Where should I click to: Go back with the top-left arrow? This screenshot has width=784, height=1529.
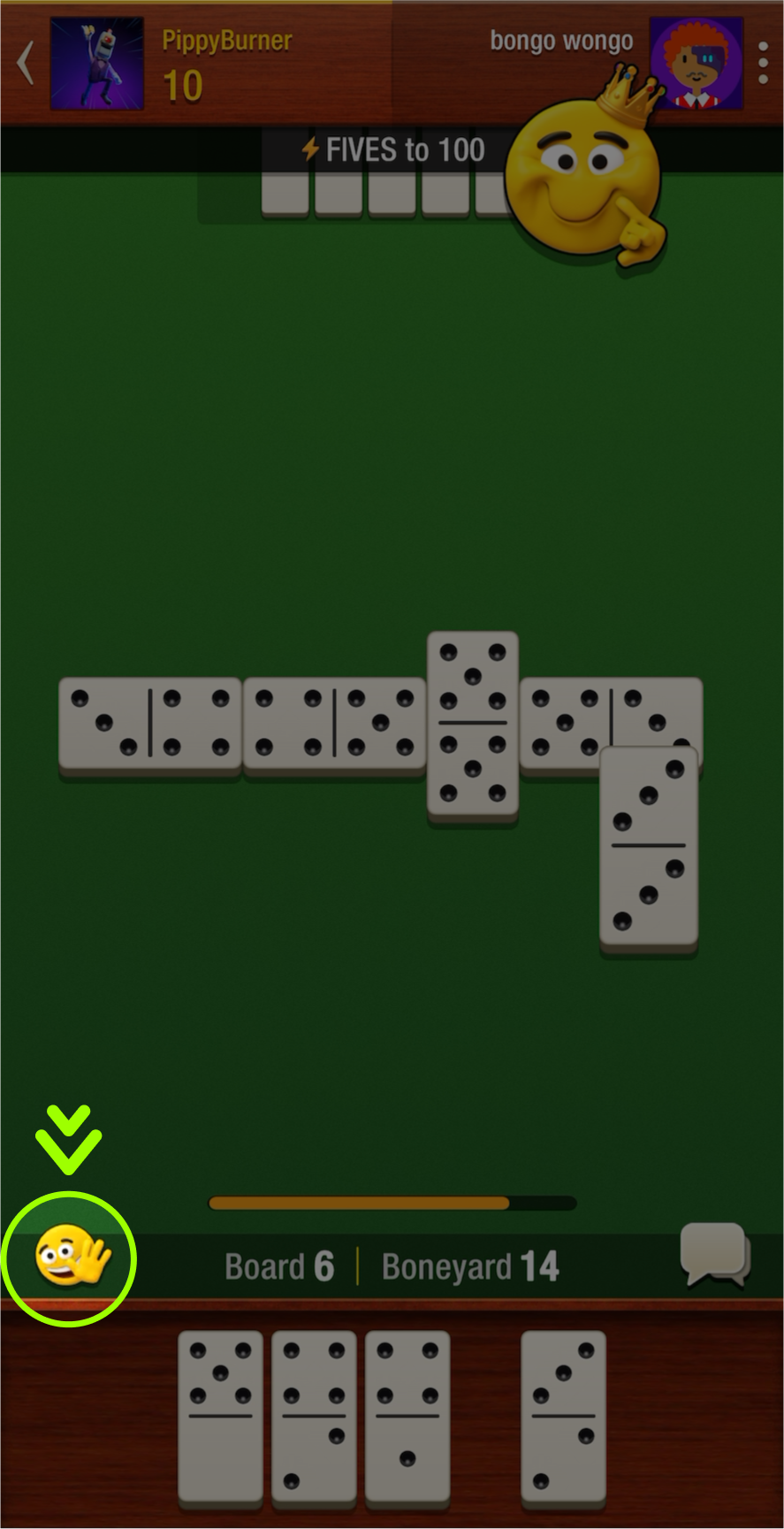pyautogui.click(x=26, y=64)
